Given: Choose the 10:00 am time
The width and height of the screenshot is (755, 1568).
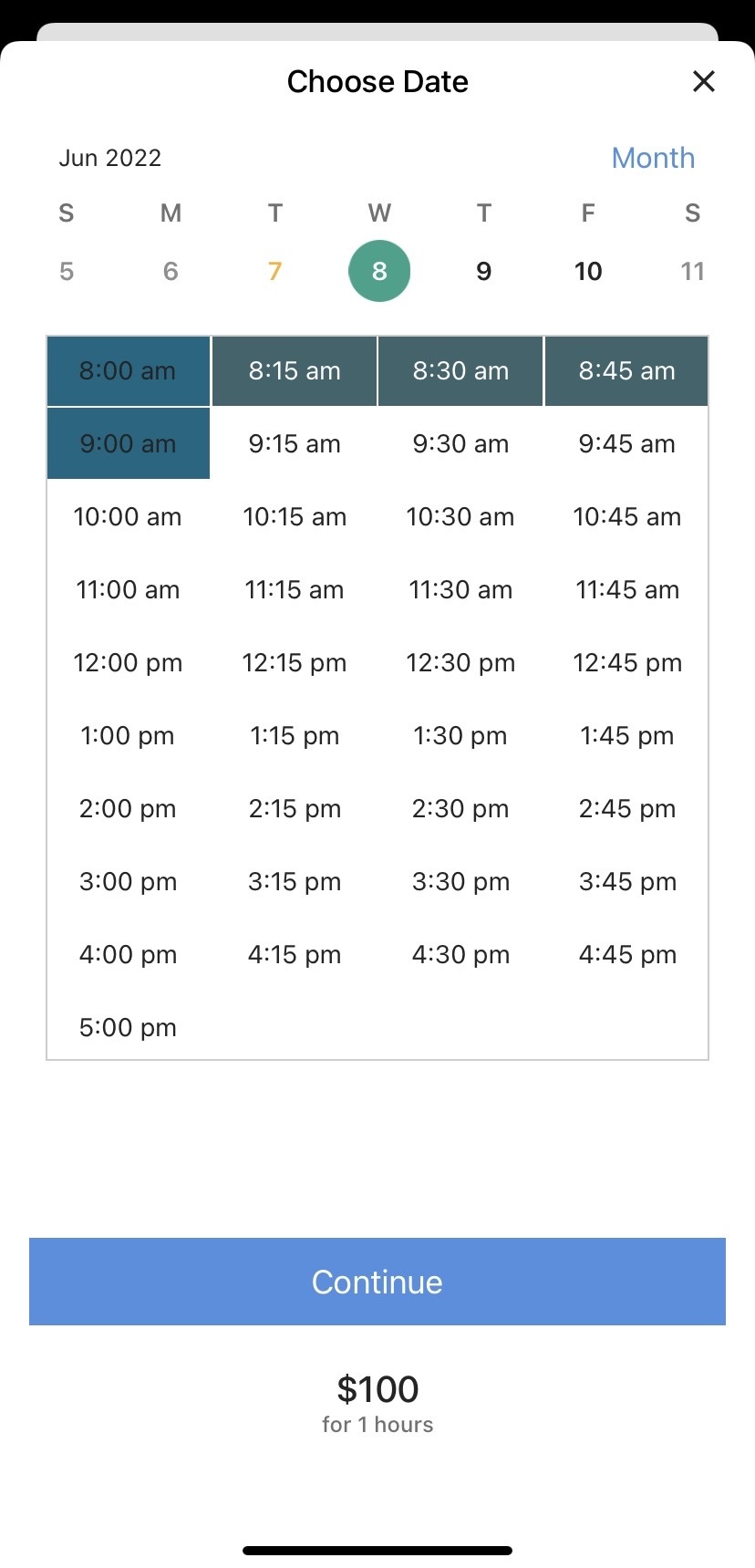Looking at the screenshot, I should tap(128, 517).
